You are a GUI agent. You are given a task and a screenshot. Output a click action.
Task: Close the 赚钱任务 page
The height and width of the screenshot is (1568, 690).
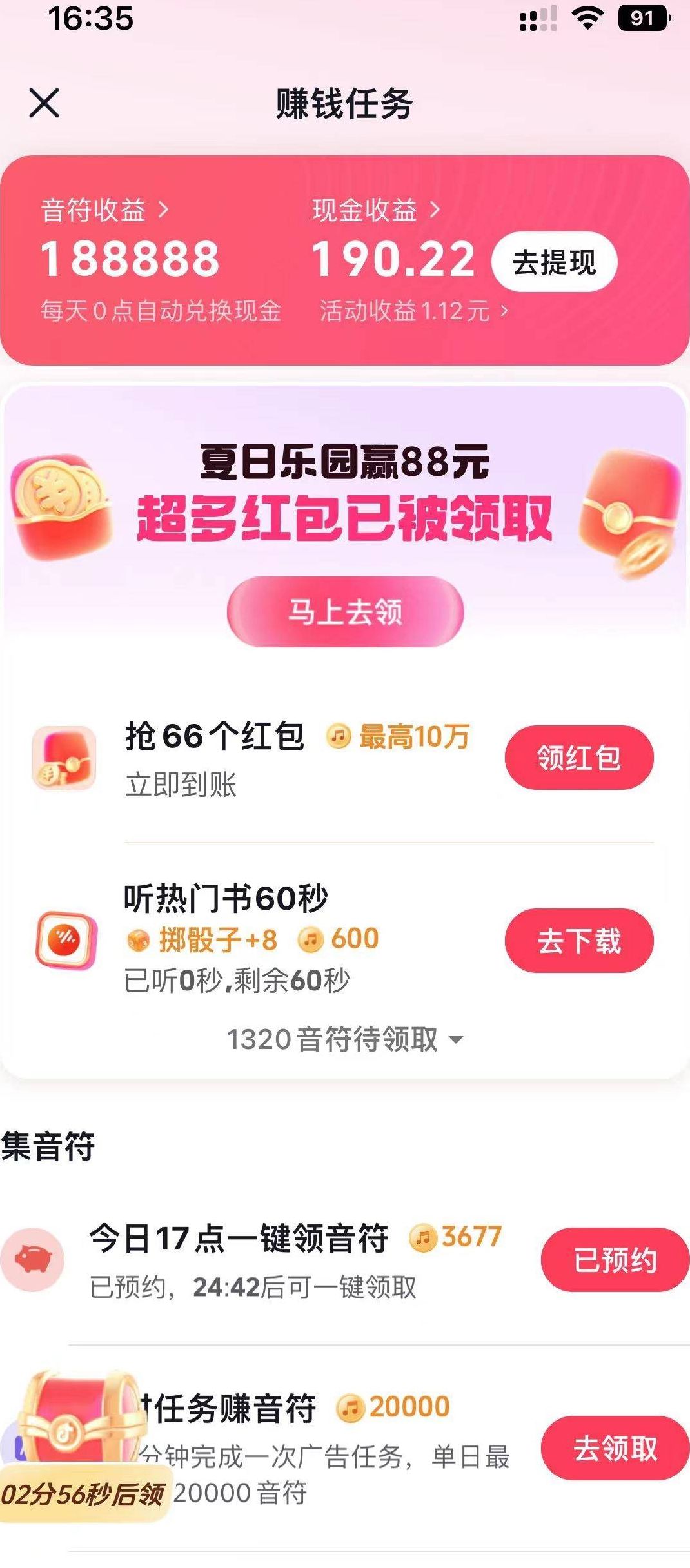coord(44,103)
